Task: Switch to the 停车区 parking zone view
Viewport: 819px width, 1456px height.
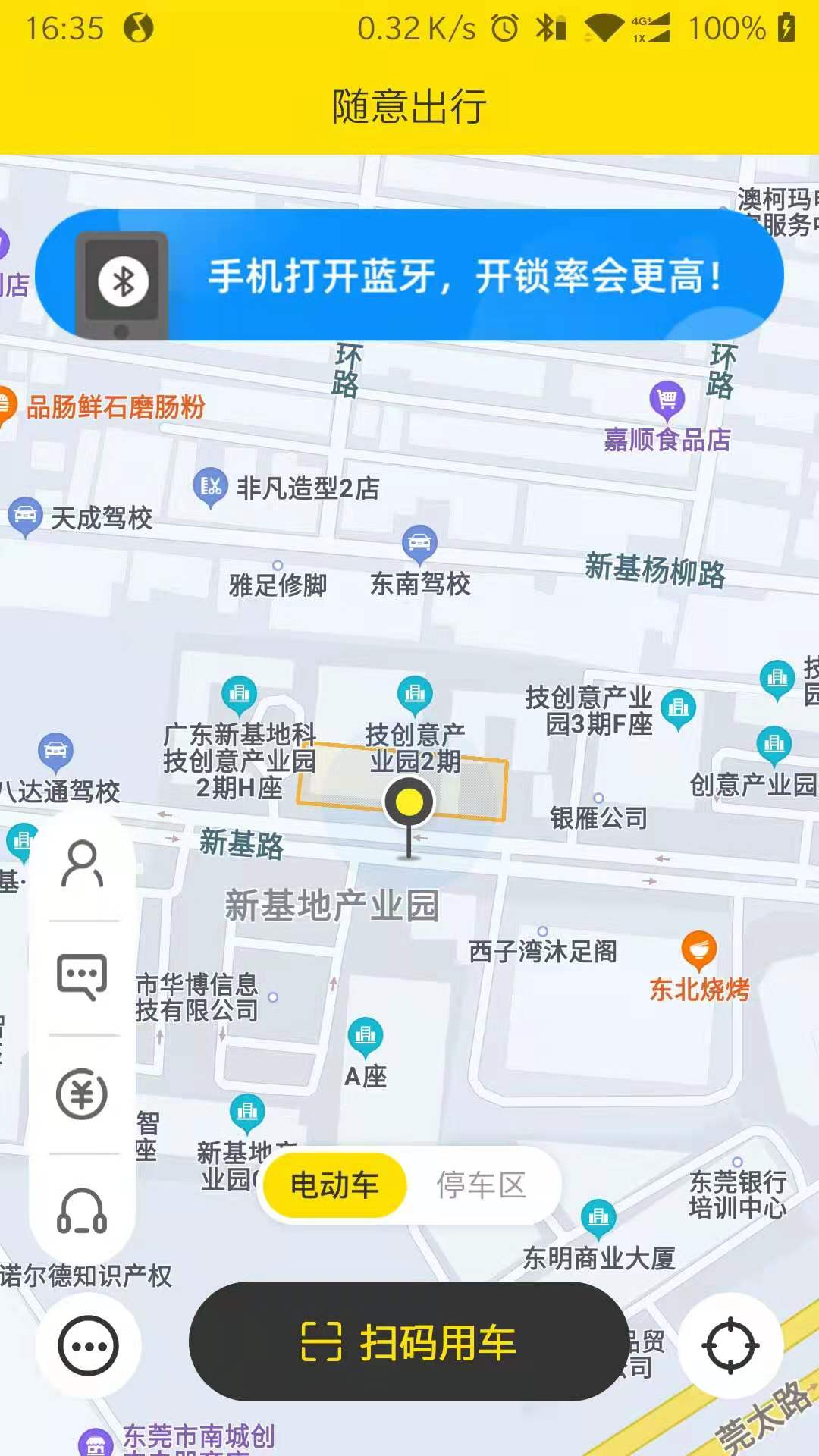Action: 481,1185
